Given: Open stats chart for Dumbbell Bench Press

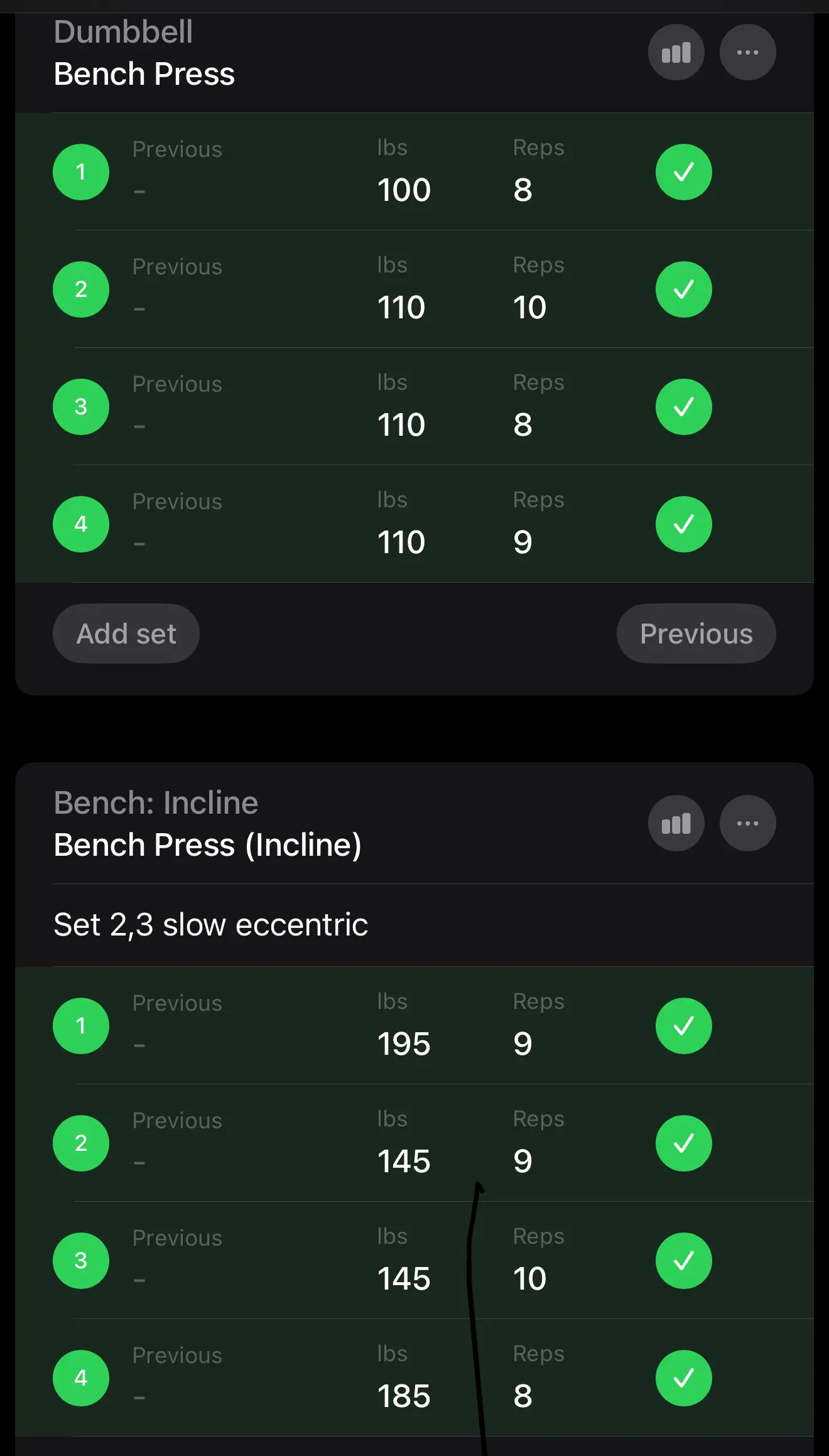Looking at the screenshot, I should 676,52.
